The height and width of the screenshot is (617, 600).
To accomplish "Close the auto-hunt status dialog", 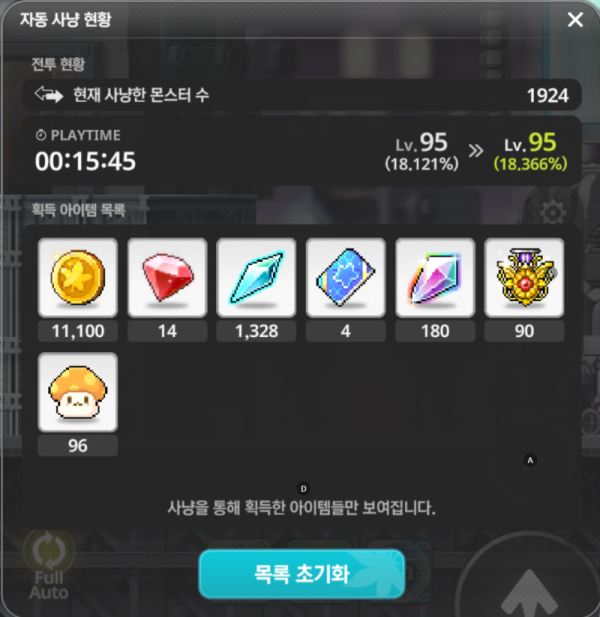I will [x=575, y=19].
